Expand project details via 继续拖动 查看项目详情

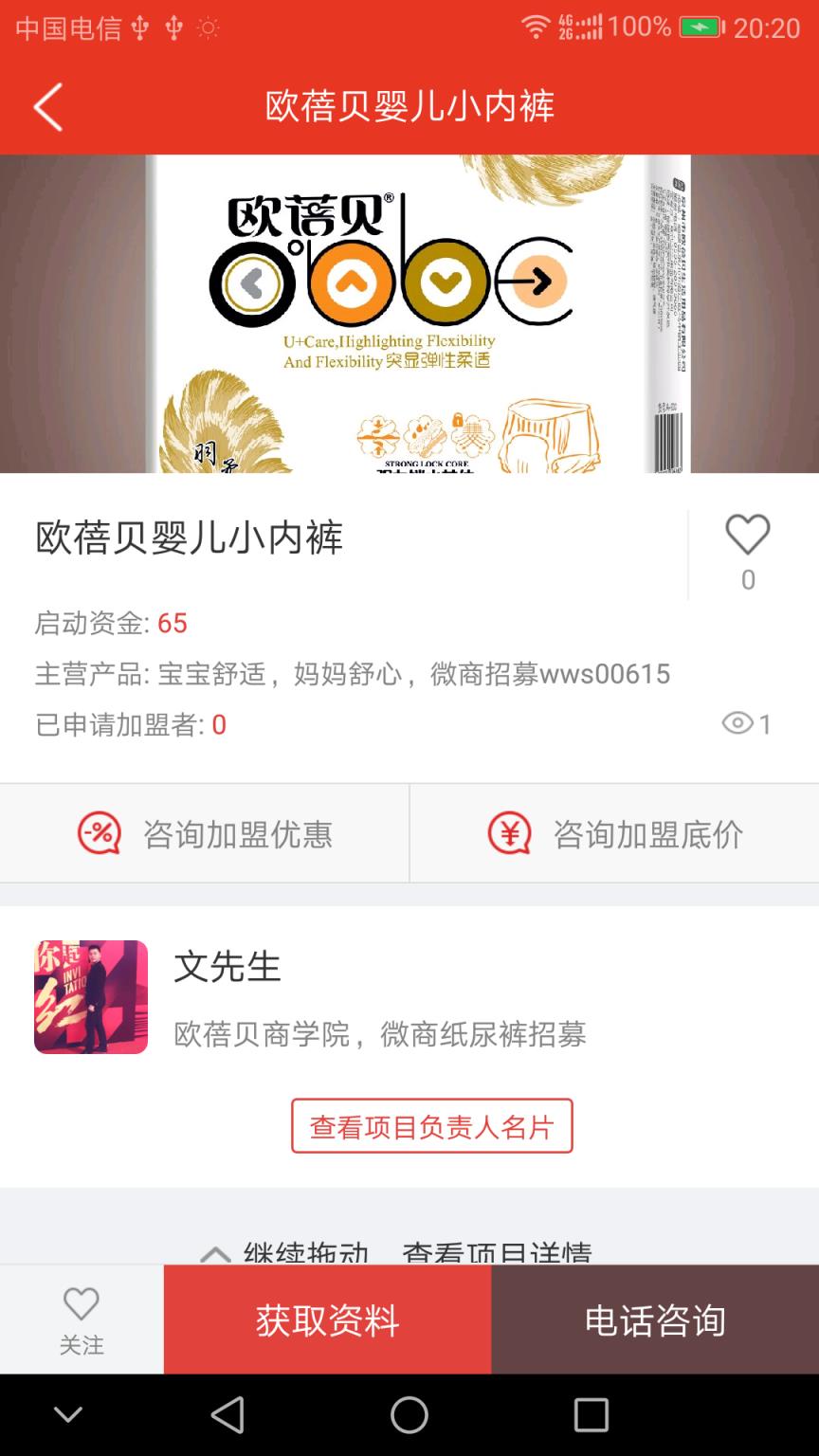(x=408, y=1251)
